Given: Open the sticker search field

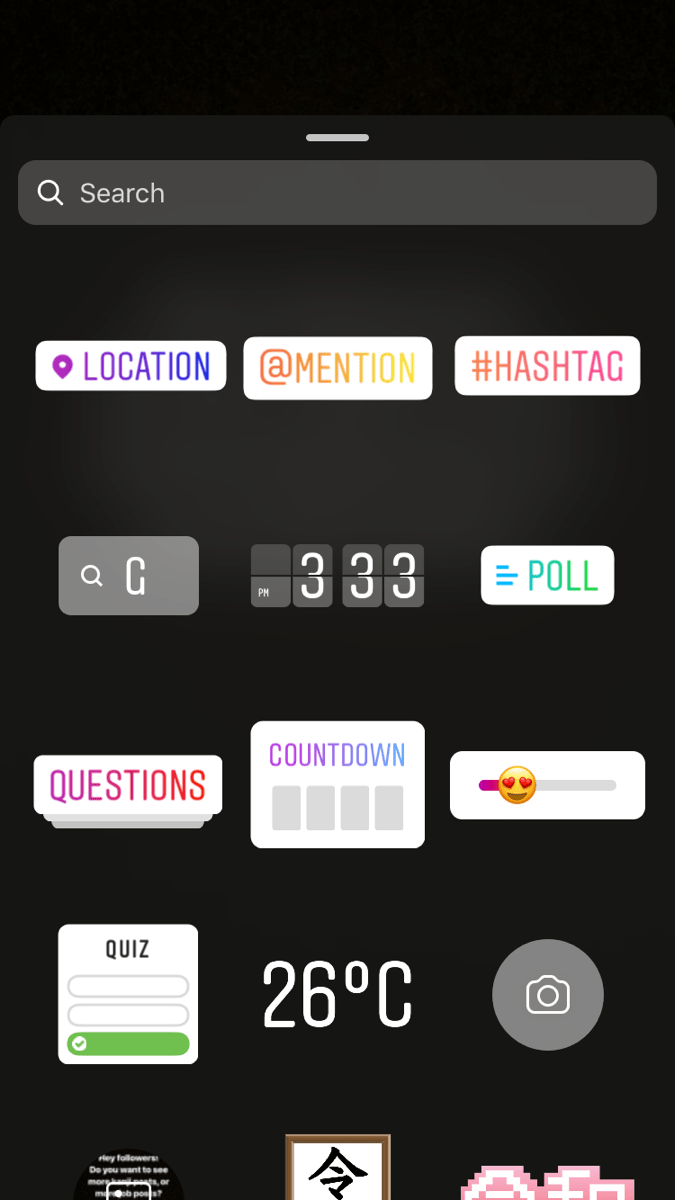Looking at the screenshot, I should point(337,193).
